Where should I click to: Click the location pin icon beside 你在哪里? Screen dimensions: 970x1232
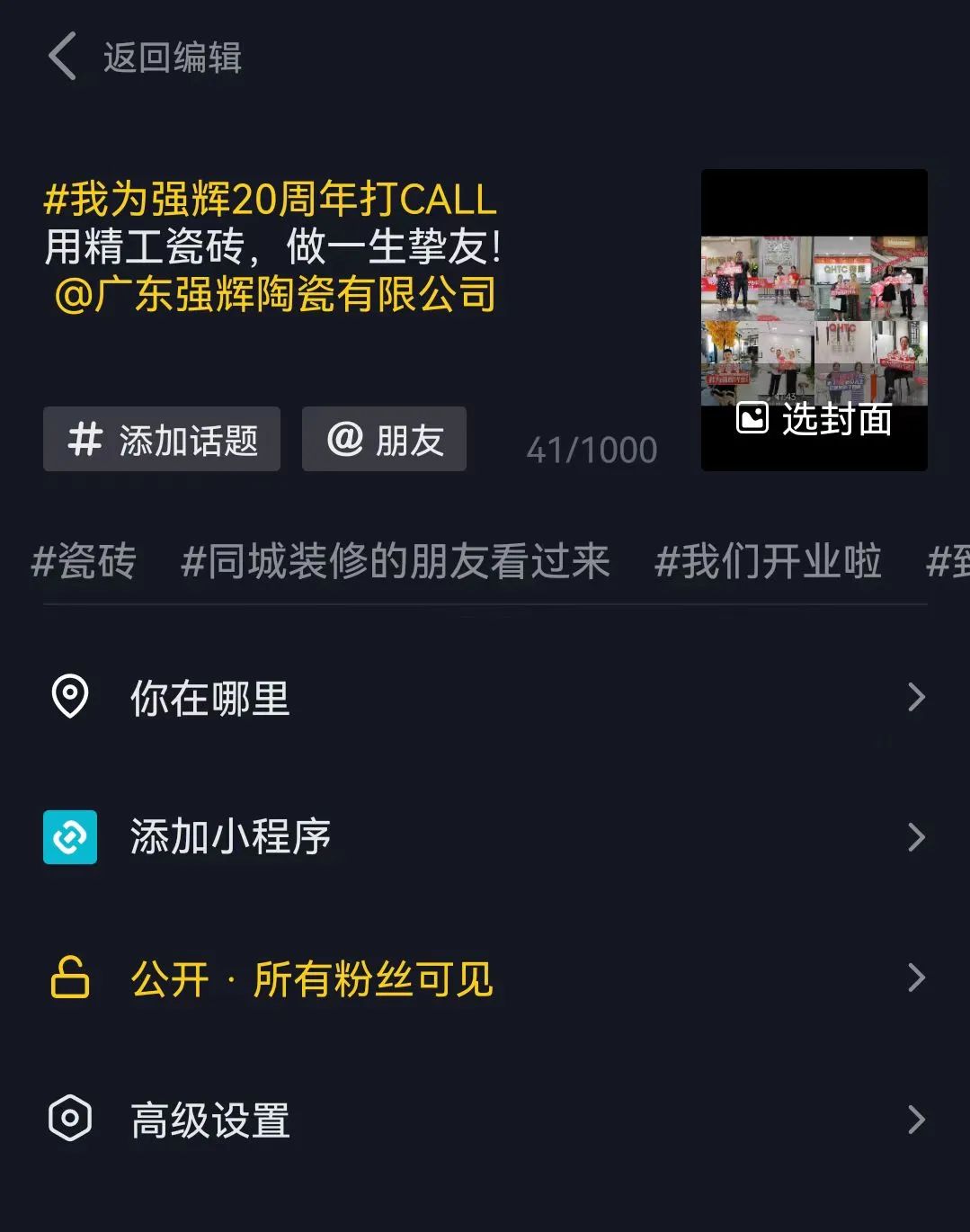point(70,697)
